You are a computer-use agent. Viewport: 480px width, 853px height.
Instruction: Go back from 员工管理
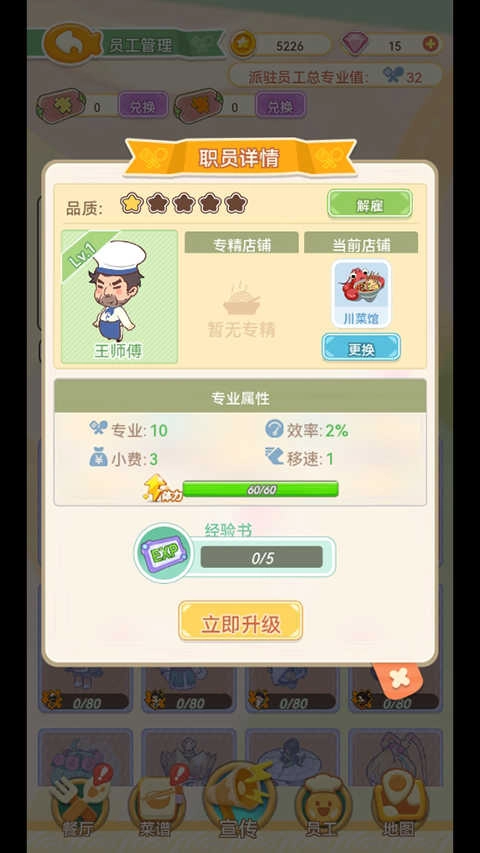(72, 44)
